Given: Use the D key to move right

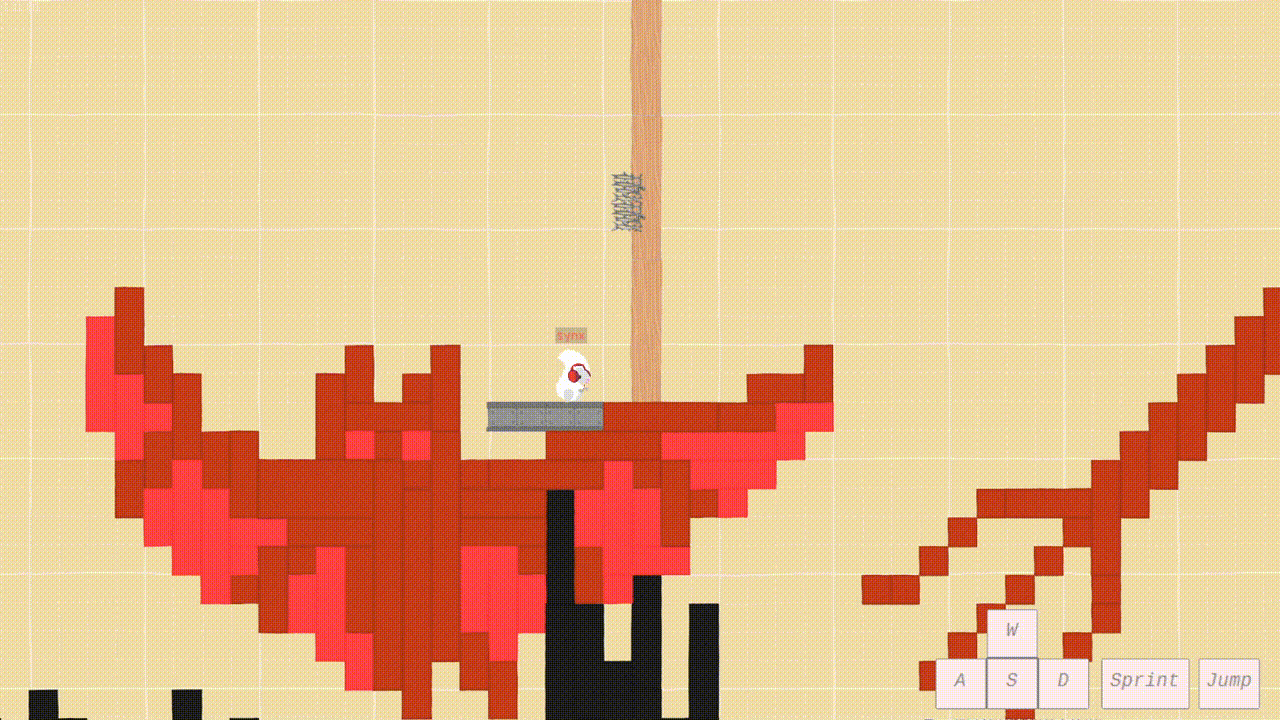Looking at the screenshot, I should coord(1063,683).
